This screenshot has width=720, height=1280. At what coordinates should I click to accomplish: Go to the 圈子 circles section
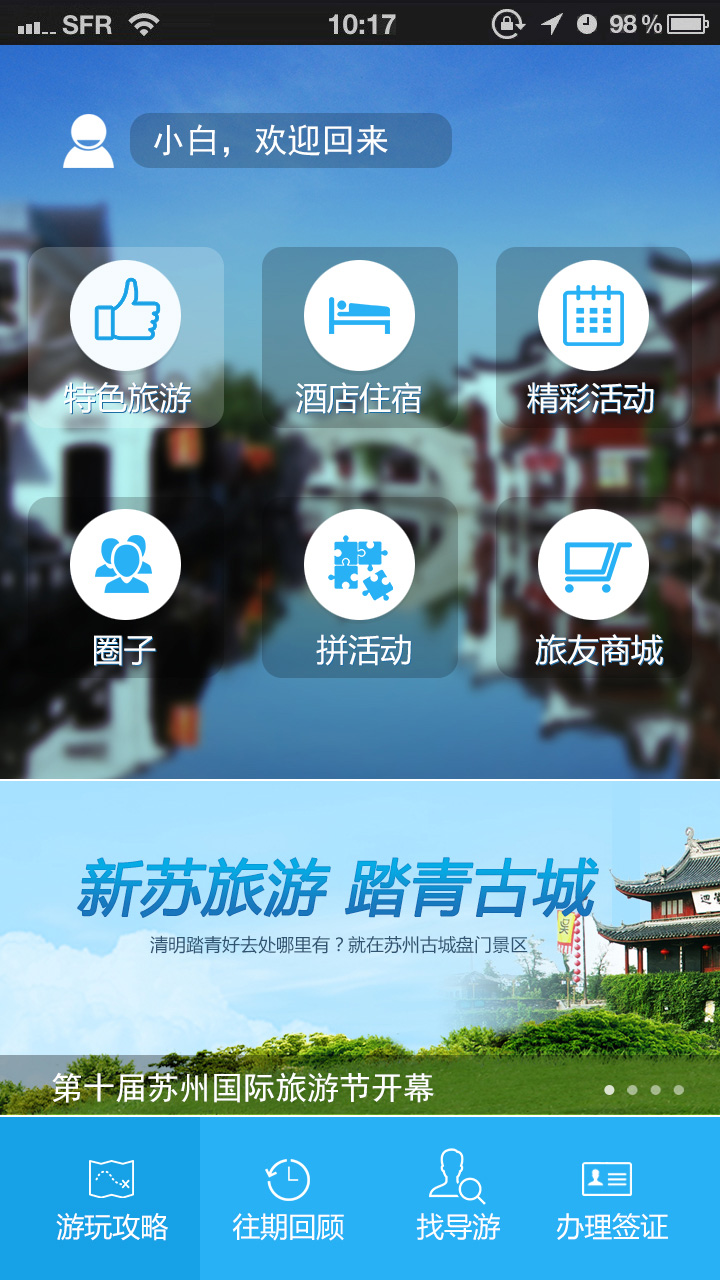(x=126, y=588)
